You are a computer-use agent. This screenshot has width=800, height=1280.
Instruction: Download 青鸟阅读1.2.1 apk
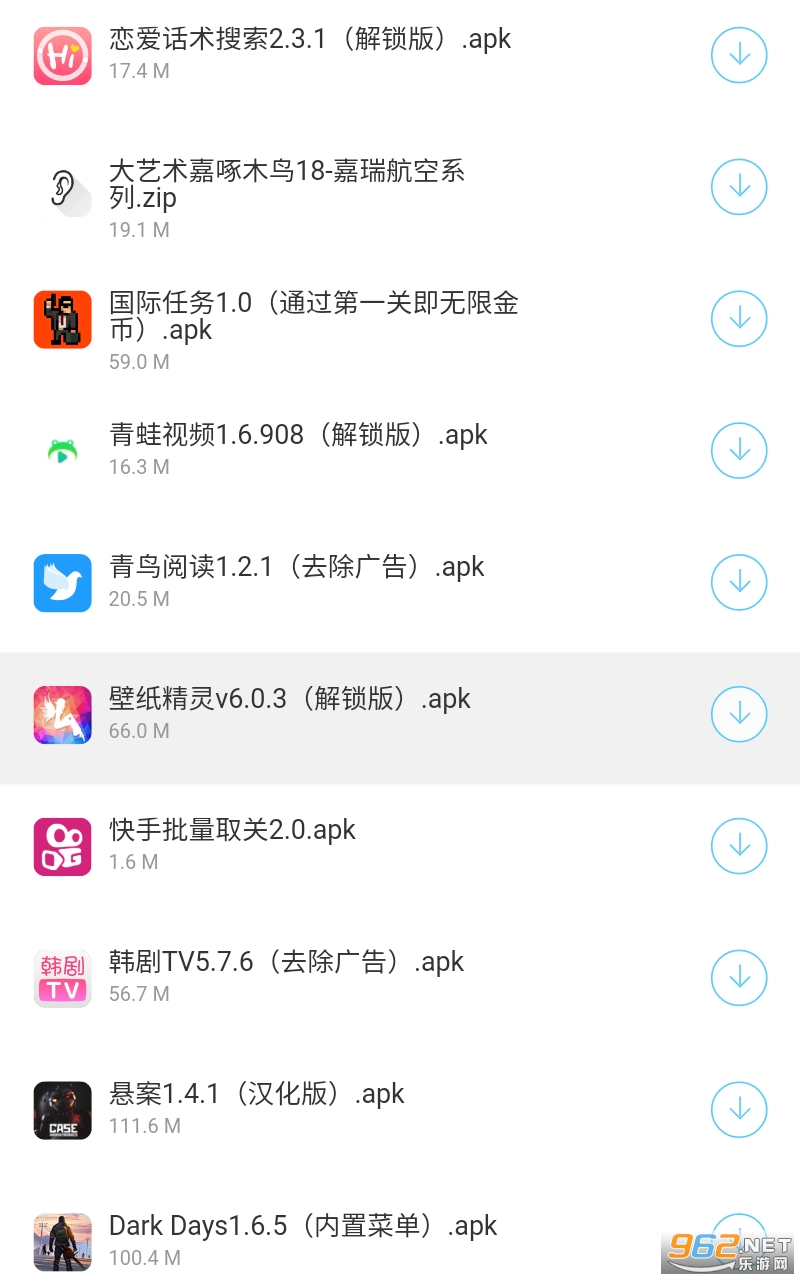(739, 583)
